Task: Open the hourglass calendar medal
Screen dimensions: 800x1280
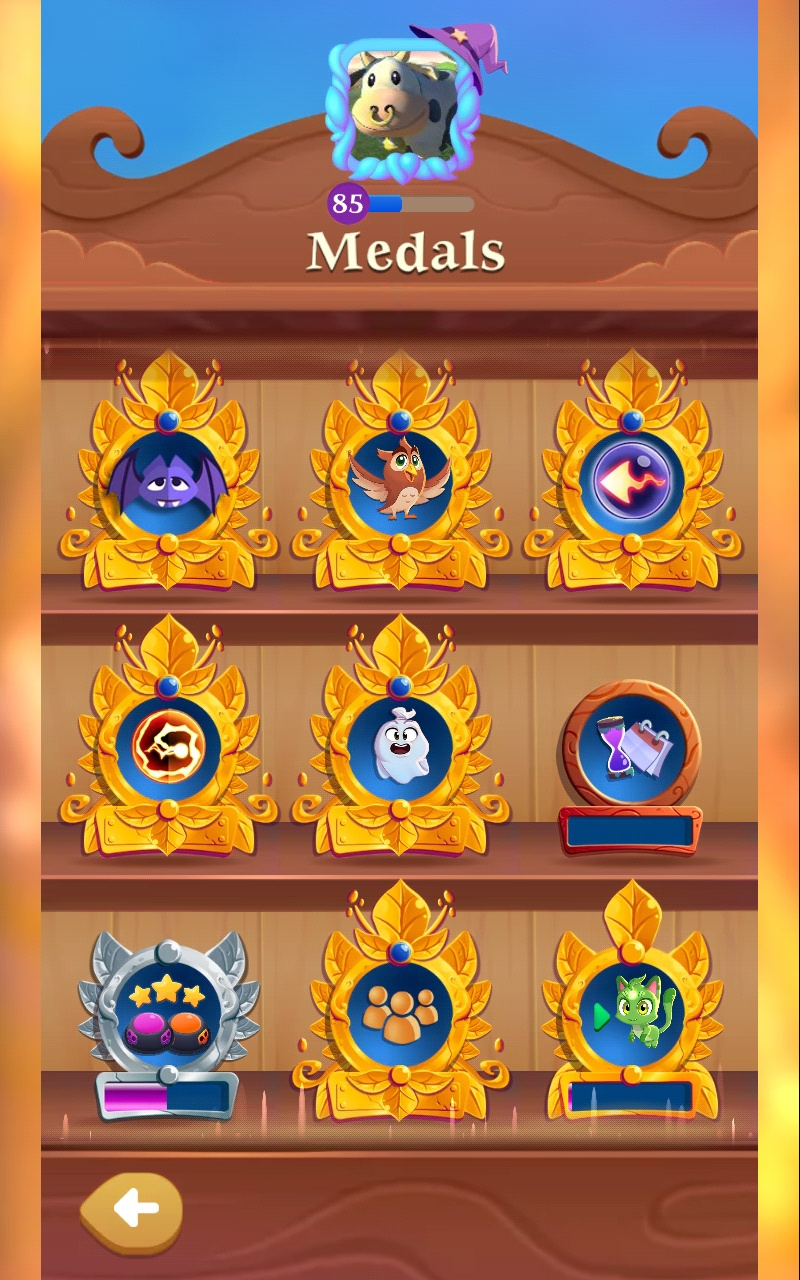Action: pos(630,750)
